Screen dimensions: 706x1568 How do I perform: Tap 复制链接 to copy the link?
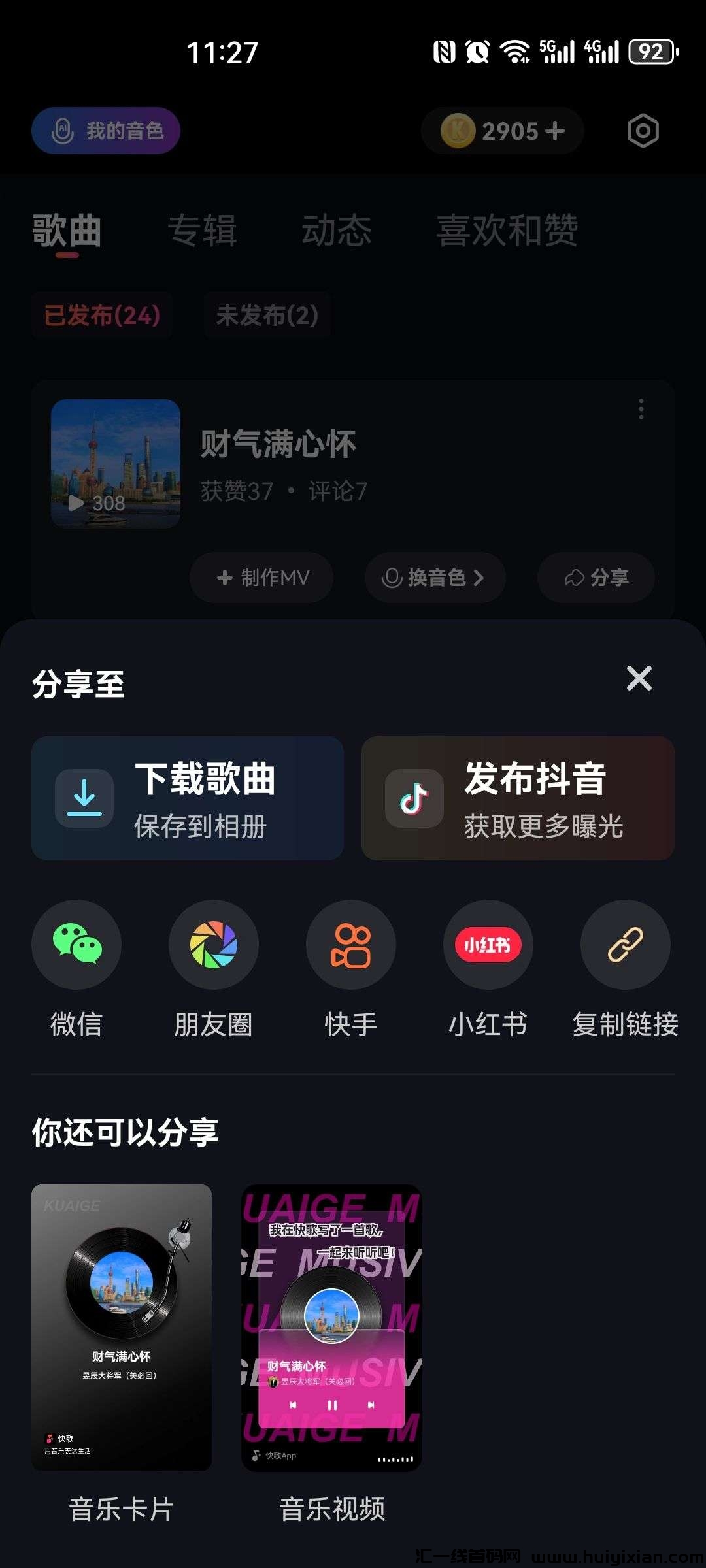(x=626, y=945)
